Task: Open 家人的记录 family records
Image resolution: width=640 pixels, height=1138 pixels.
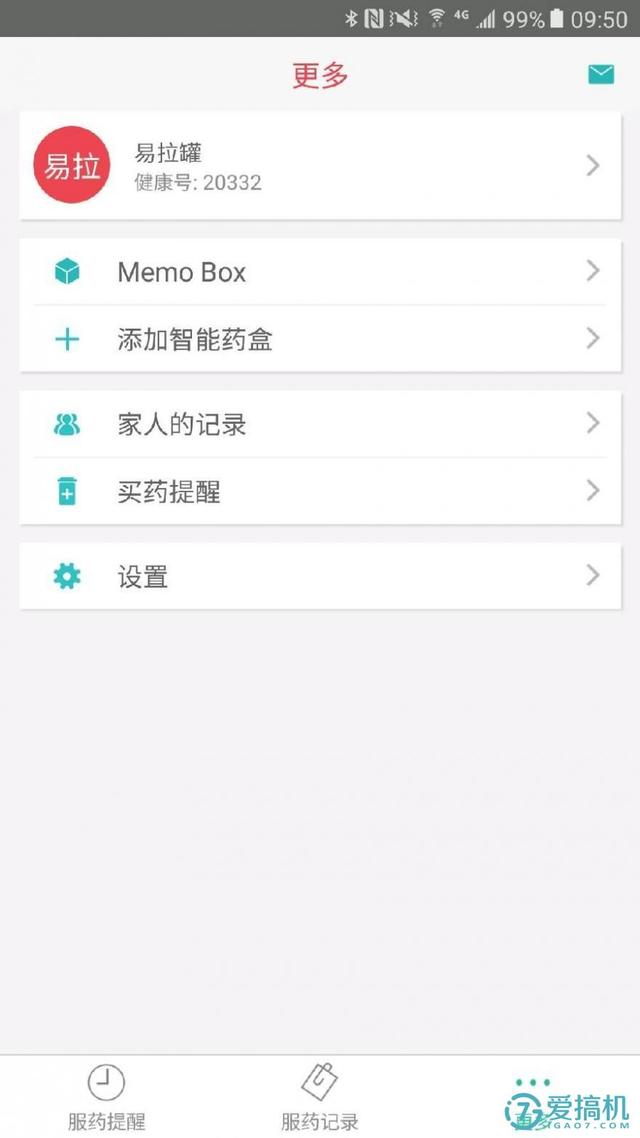Action: tap(320, 424)
